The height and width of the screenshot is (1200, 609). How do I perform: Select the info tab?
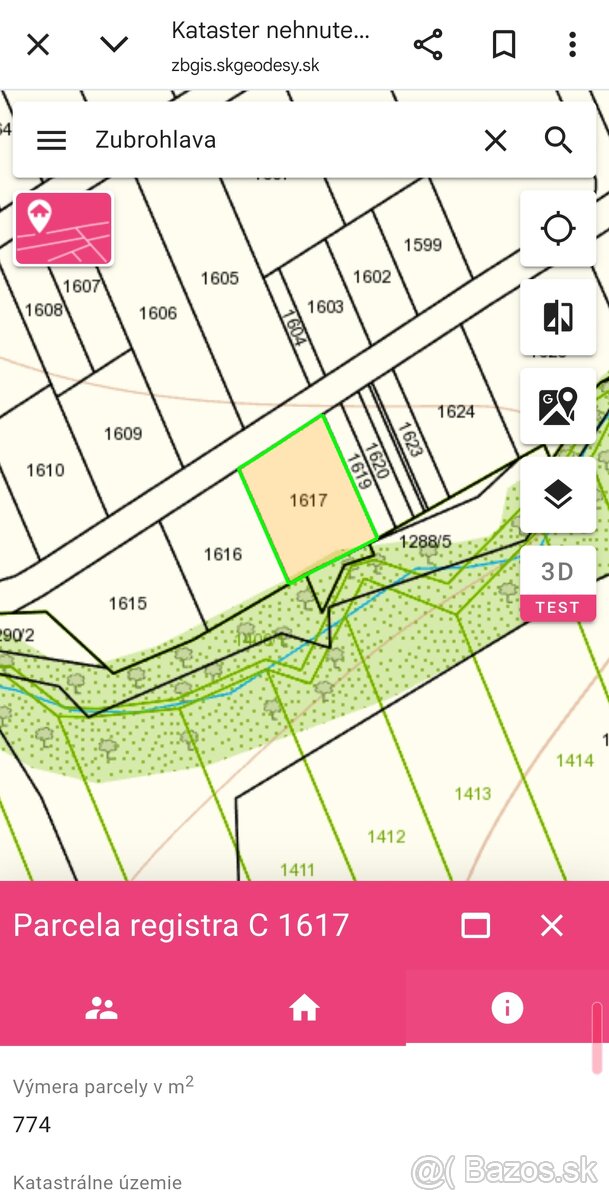pos(507,1008)
